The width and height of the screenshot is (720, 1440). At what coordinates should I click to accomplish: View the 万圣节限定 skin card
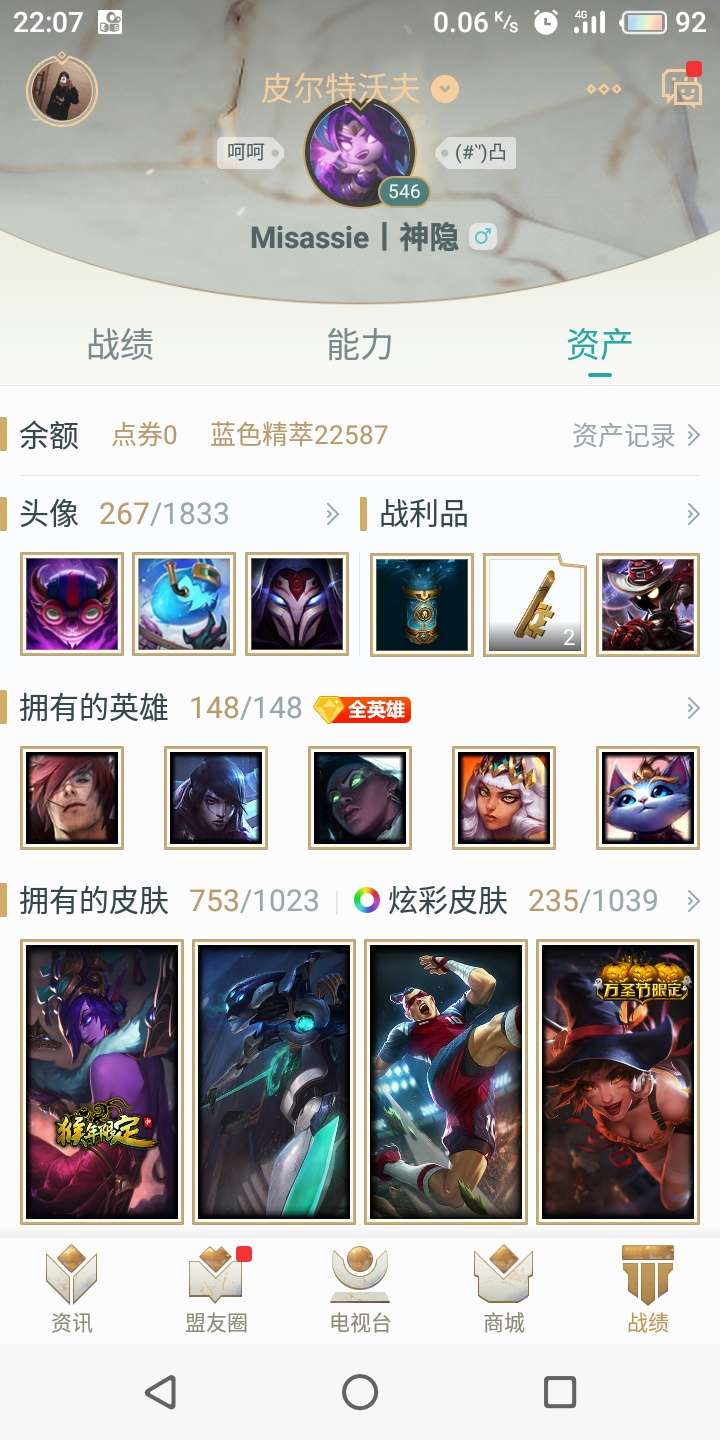click(617, 1081)
